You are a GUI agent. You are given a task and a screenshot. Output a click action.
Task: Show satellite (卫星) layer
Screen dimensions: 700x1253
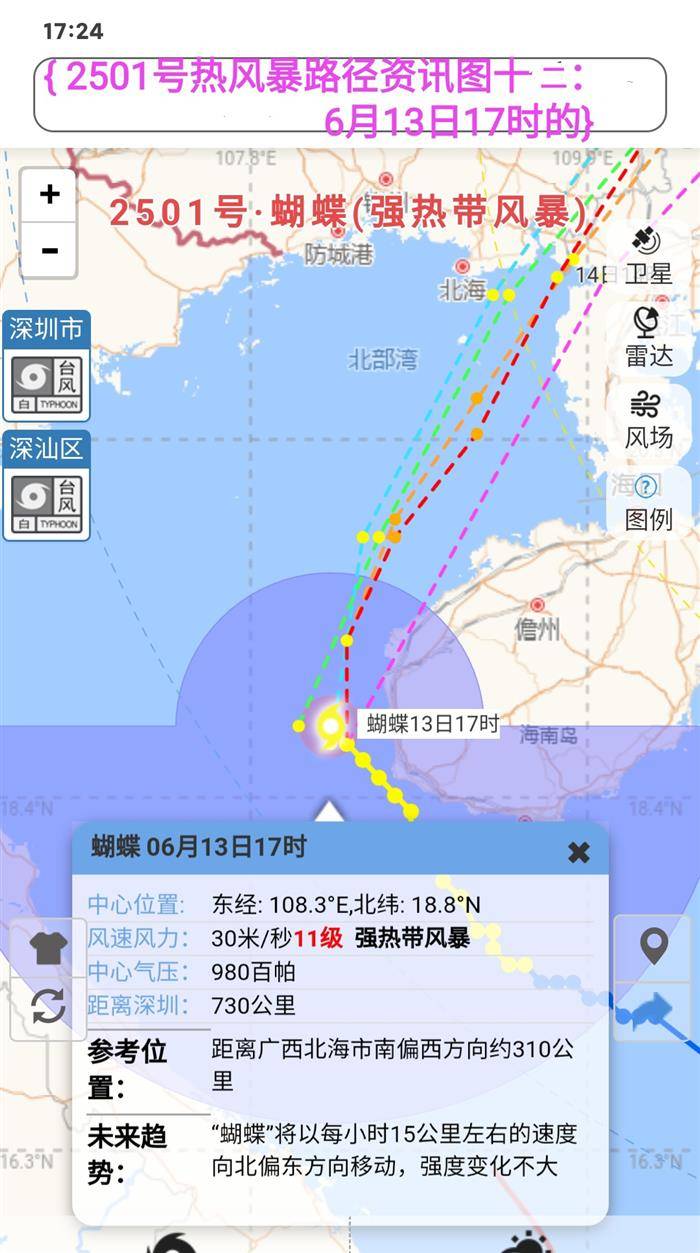pos(648,256)
